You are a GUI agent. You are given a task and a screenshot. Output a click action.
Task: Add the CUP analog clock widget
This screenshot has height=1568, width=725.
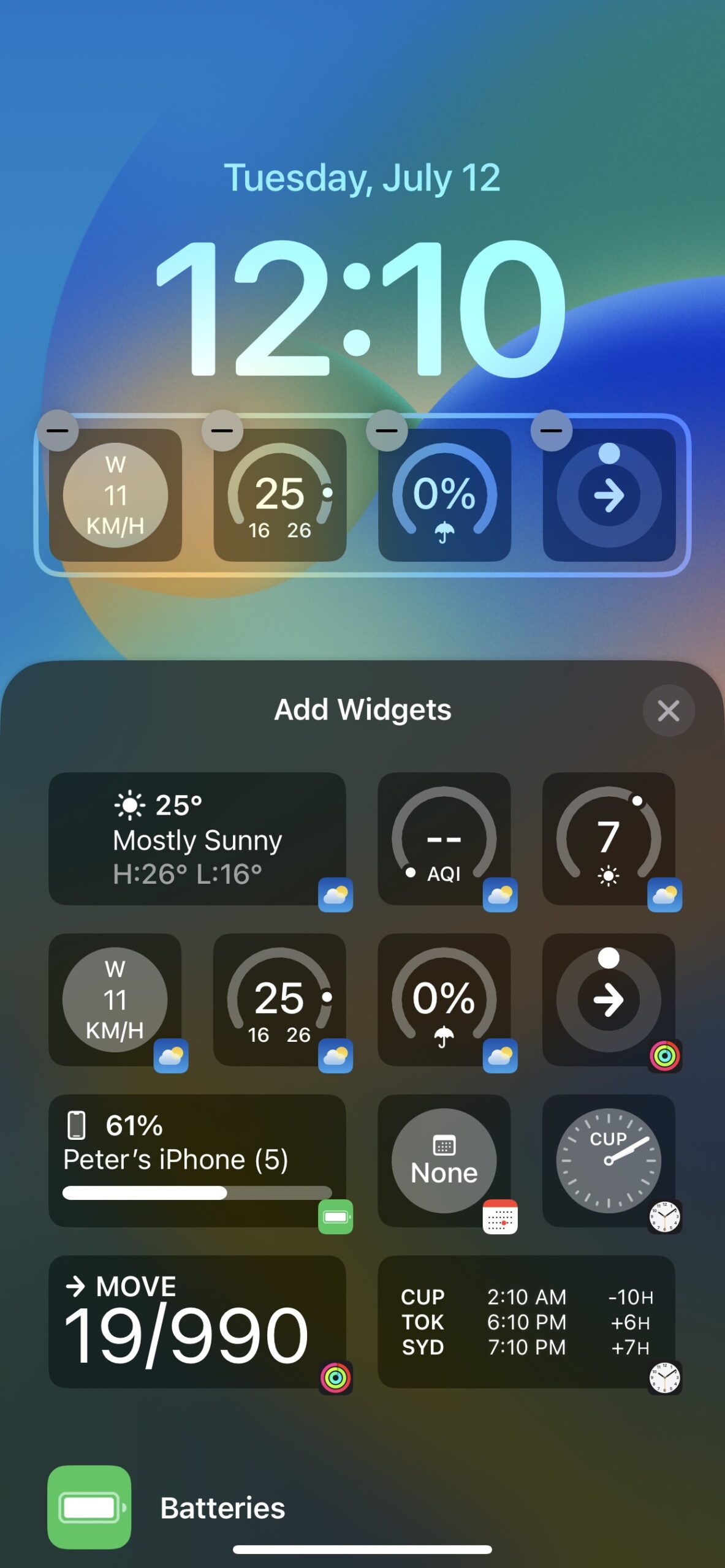tap(609, 1161)
